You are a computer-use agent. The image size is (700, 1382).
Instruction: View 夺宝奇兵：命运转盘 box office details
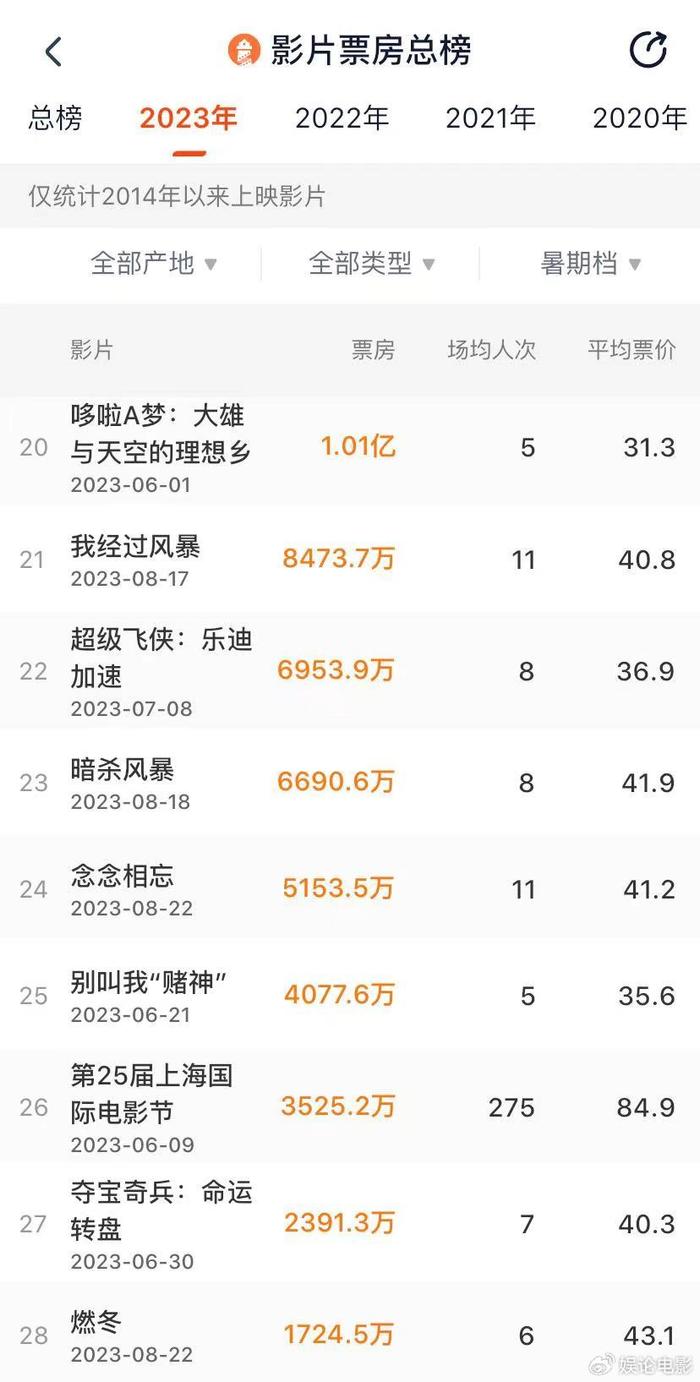[350, 1224]
